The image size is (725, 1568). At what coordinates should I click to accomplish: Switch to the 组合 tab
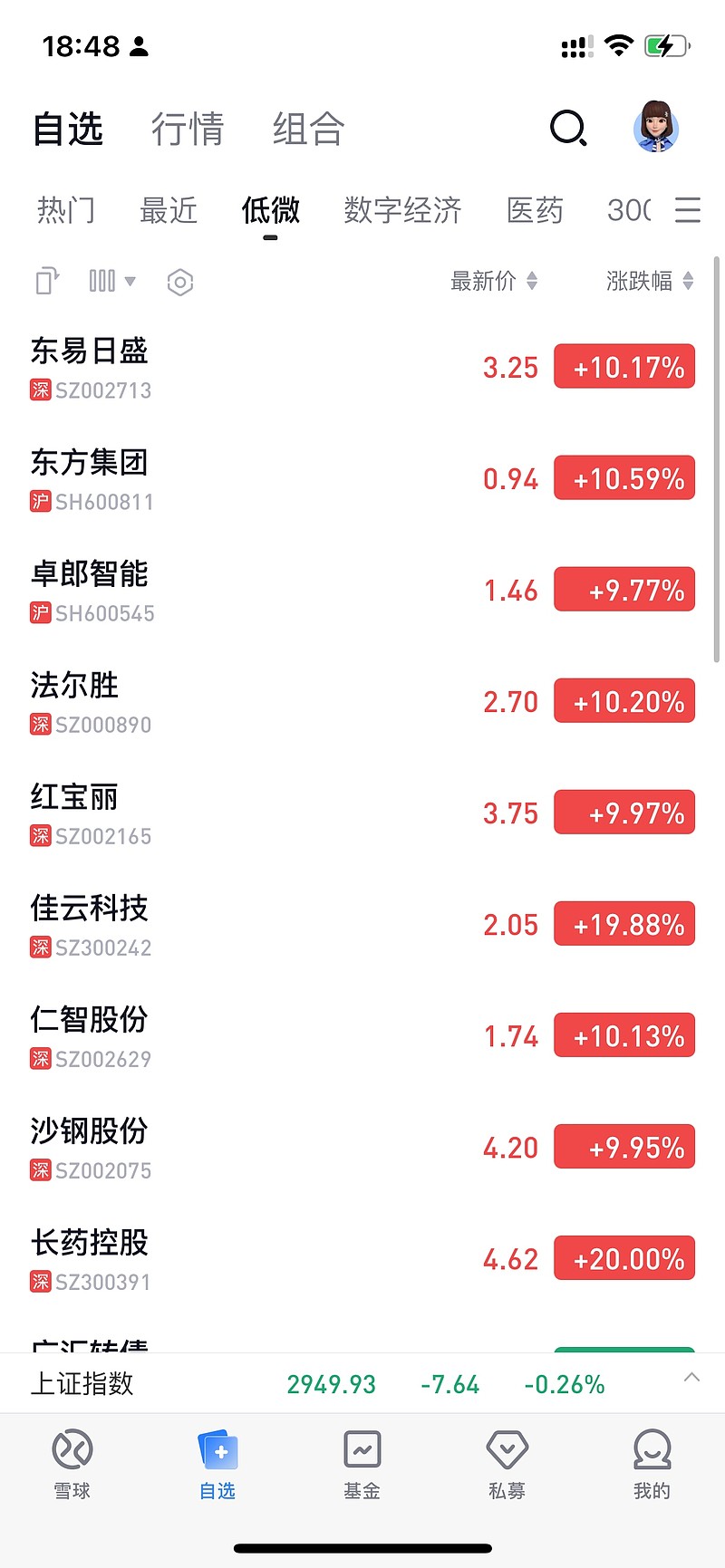[x=309, y=129]
